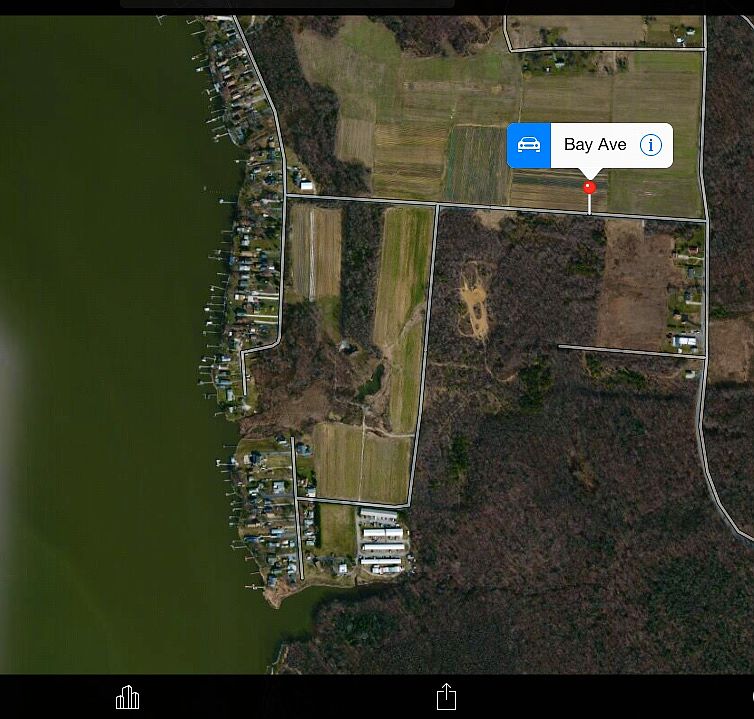Switch to 3D buildings view
754x719 pixels.
coord(127,697)
